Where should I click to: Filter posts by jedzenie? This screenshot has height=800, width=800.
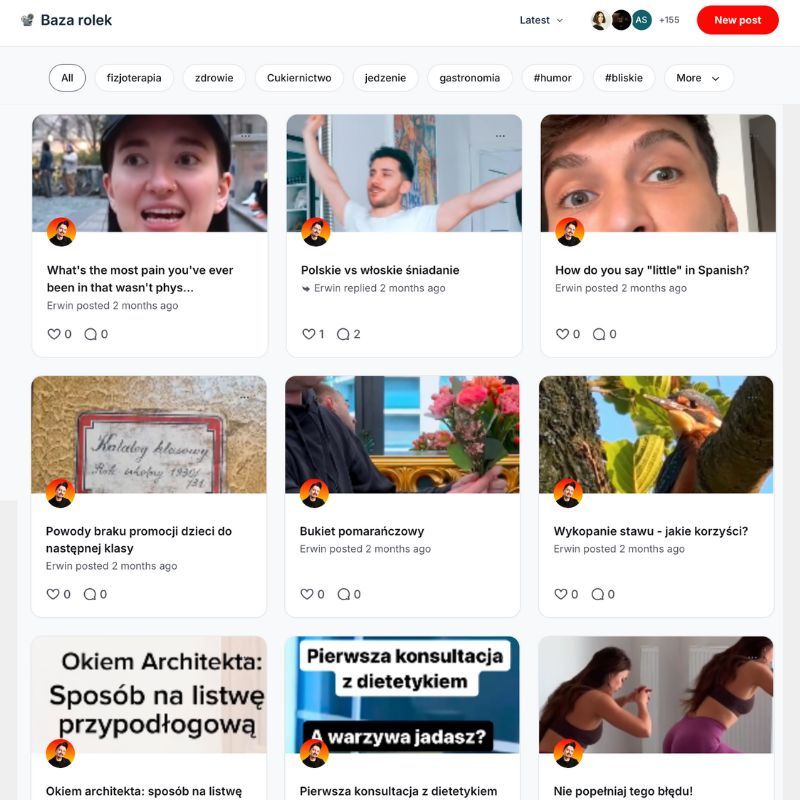(x=385, y=78)
